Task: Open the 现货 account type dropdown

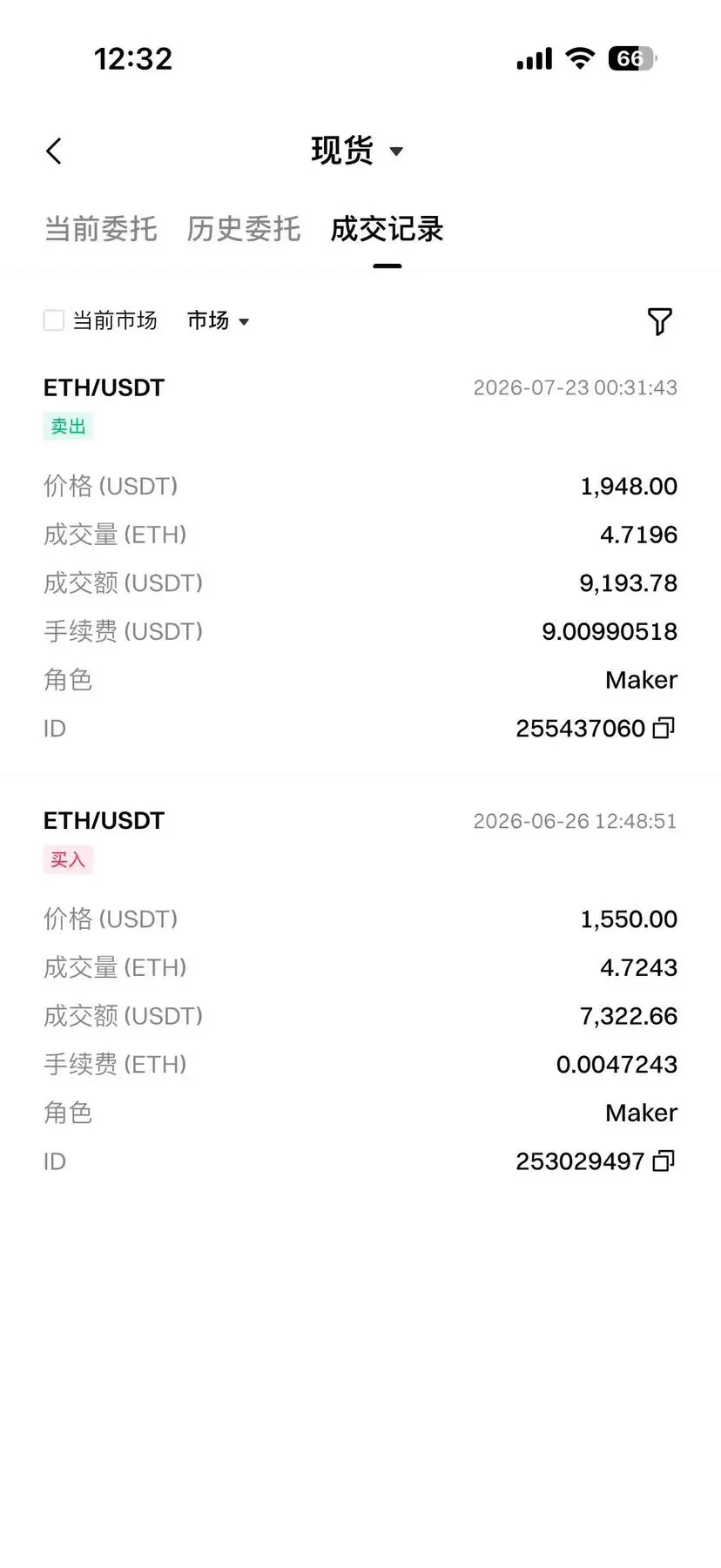Action: click(357, 151)
